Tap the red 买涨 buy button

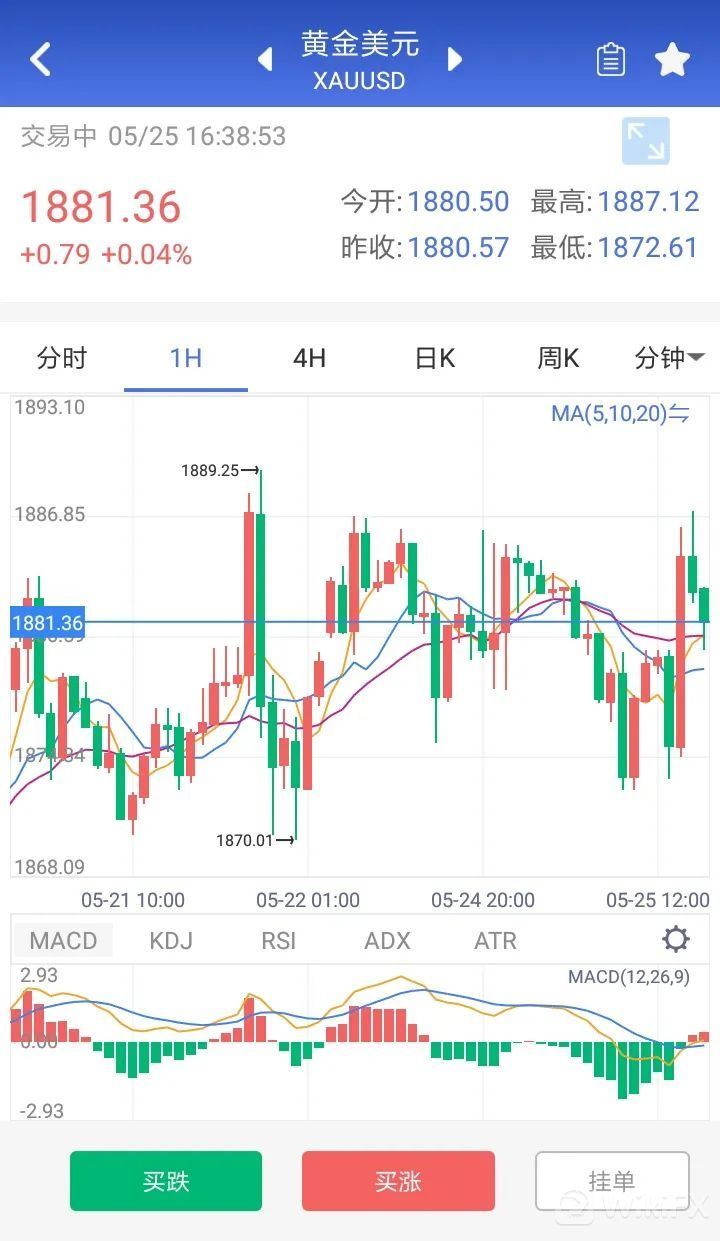coord(398,1181)
